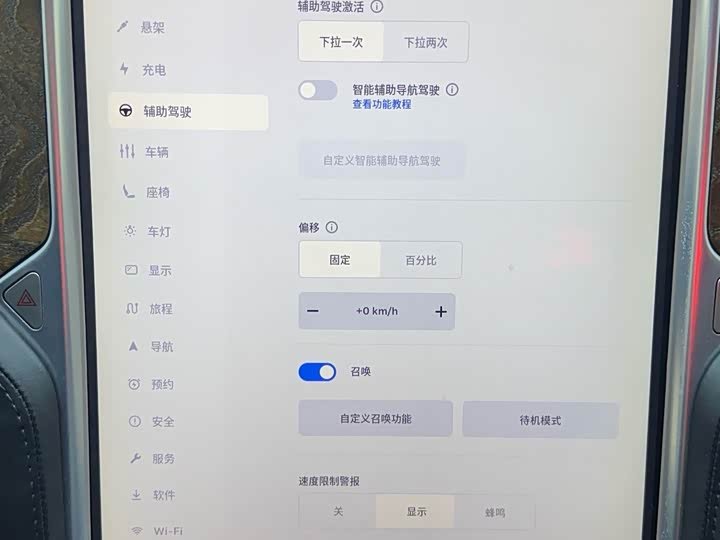Open the 充电 charging settings
Image resolution: width=720 pixels, height=540 pixels.
(x=142, y=70)
